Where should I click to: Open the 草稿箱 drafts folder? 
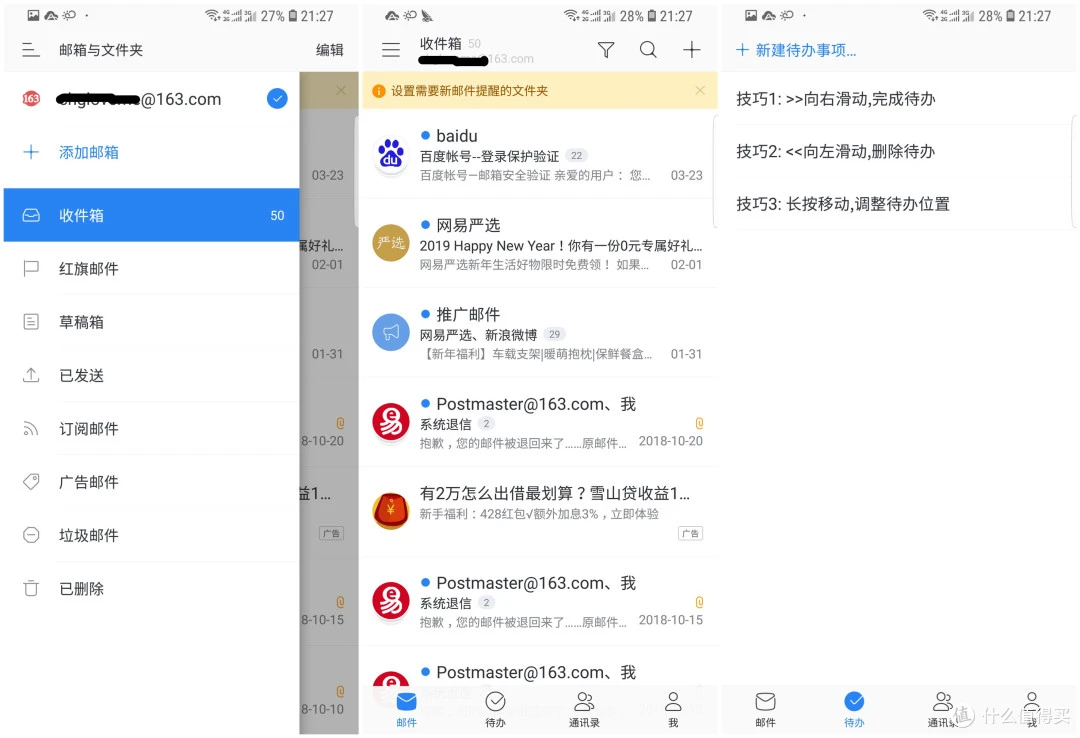pyautogui.click(x=152, y=322)
